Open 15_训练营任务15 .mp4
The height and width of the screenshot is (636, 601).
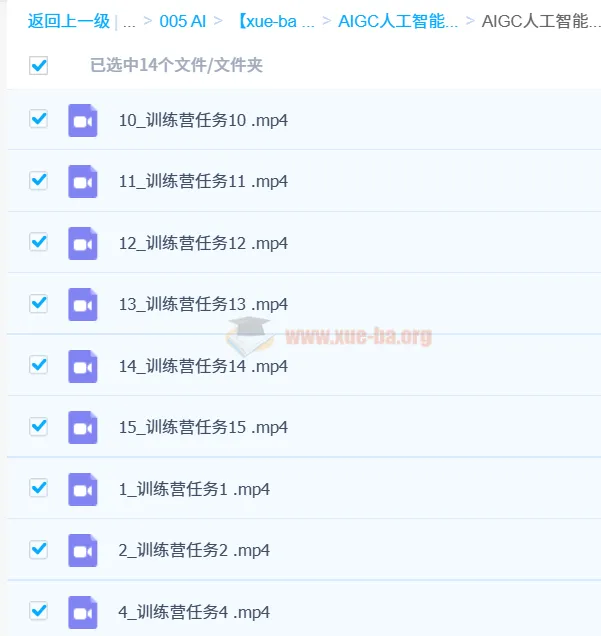point(203,427)
